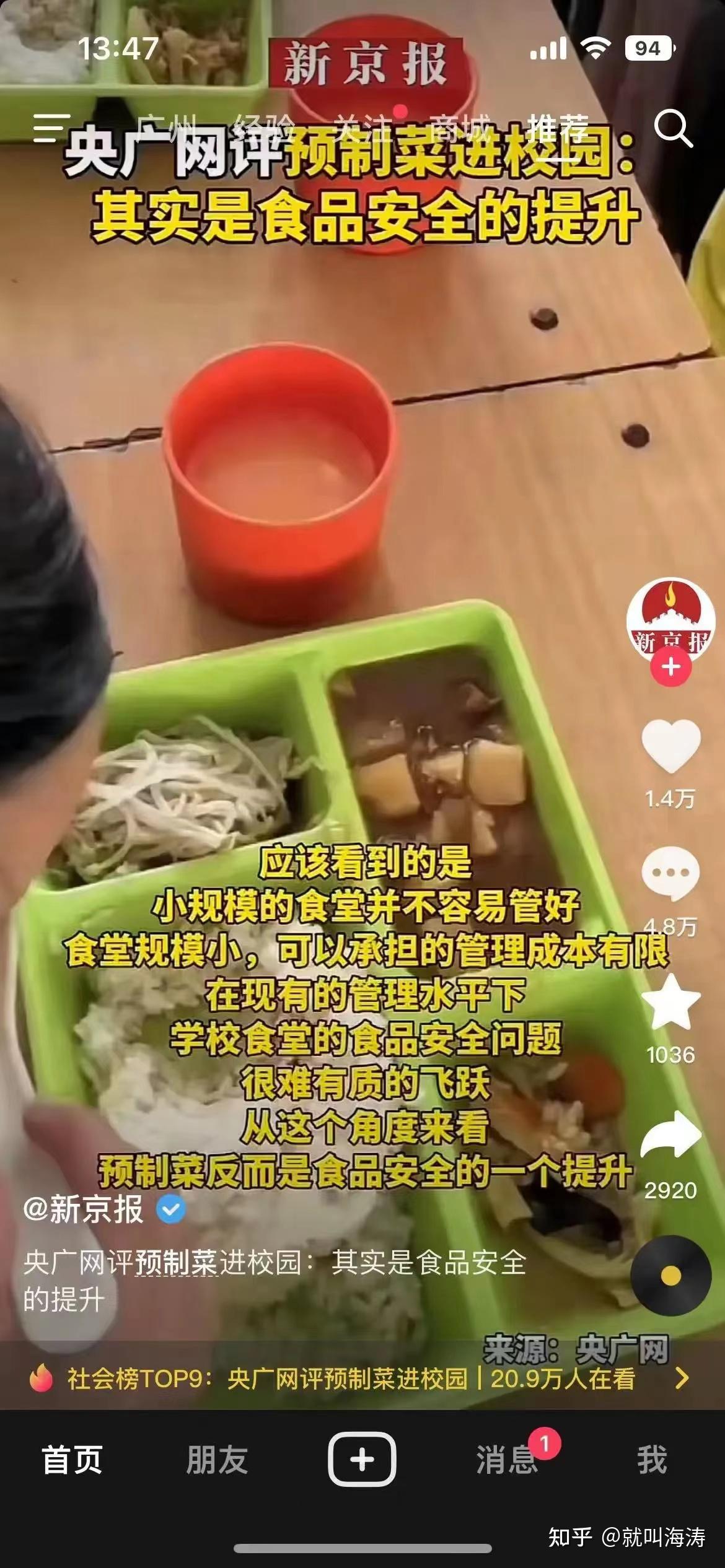Open the 消息 messages tab
Viewport: 725px width, 1568px height.
[x=507, y=1460]
